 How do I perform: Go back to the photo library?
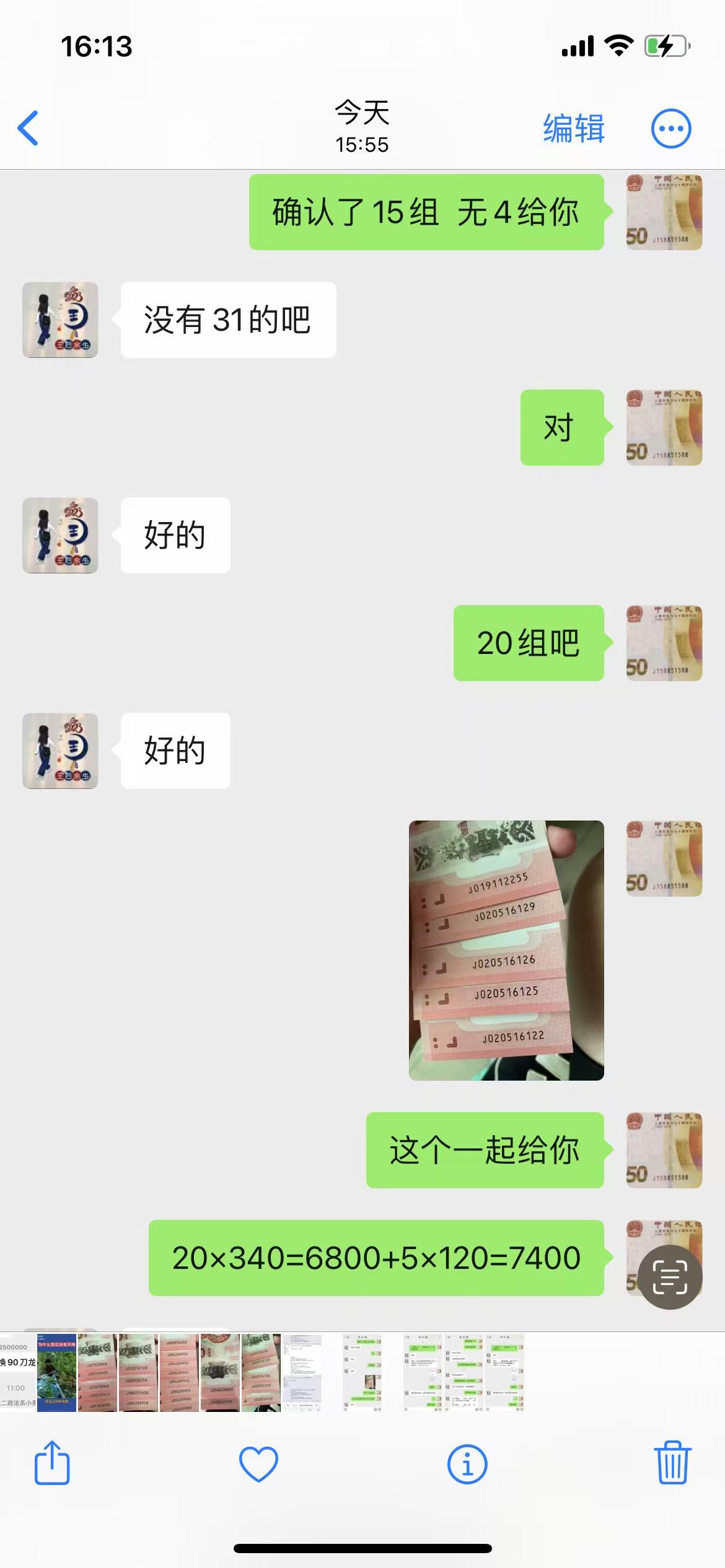pos(28,128)
